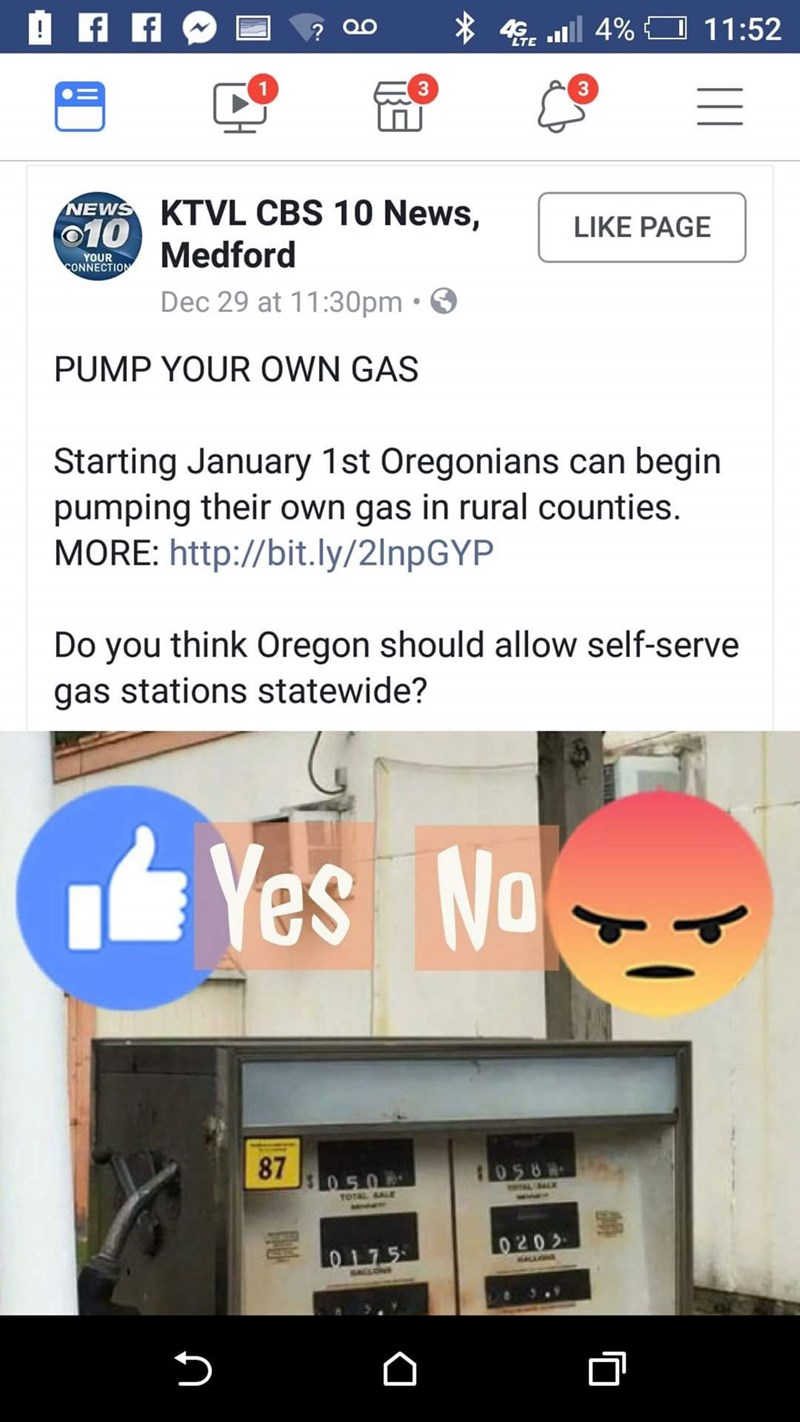This screenshot has width=800, height=1422.
Task: Switch to the News Feed tab
Action: [80, 106]
